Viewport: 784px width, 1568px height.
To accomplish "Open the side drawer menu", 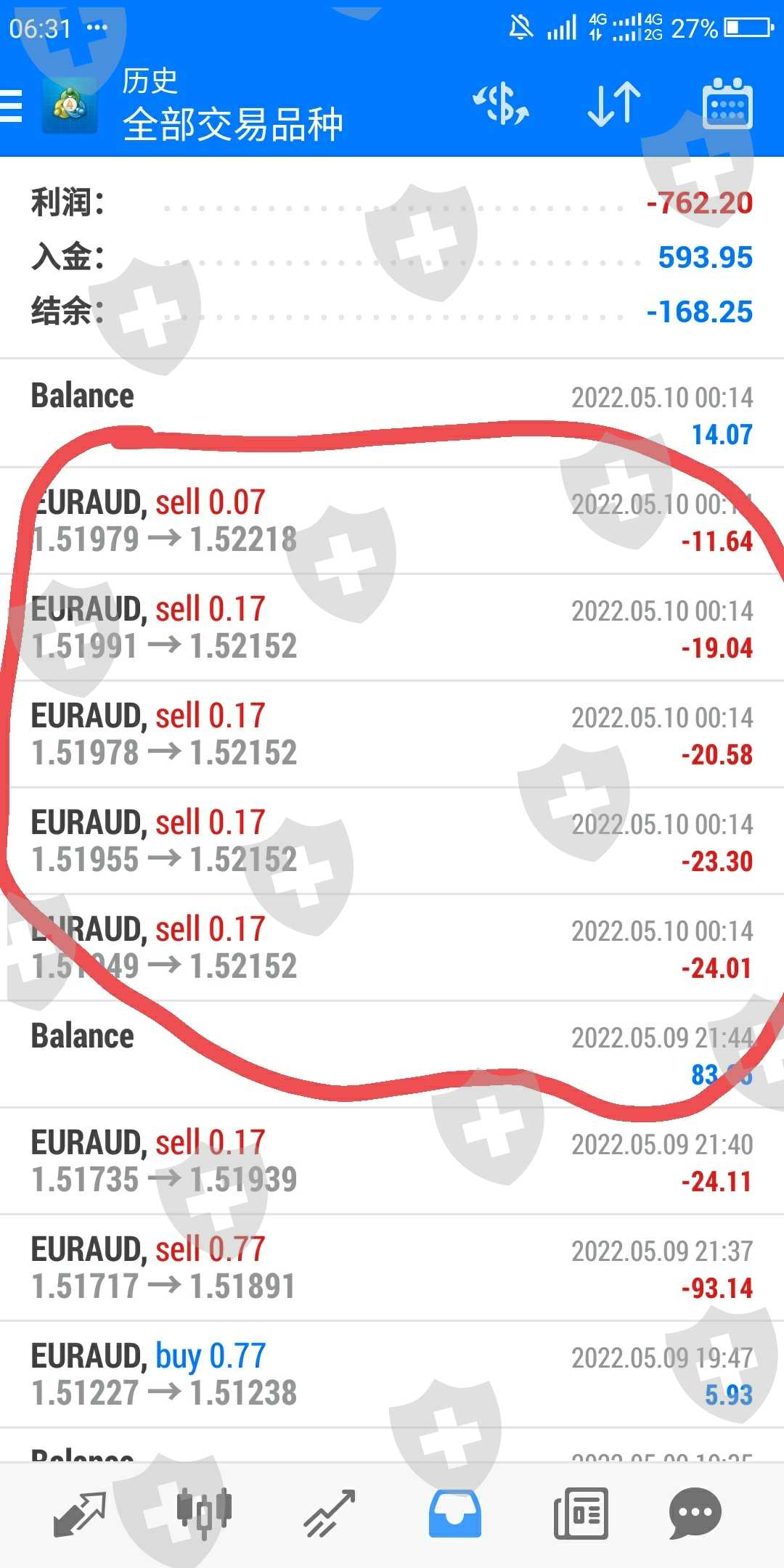I will [12, 106].
